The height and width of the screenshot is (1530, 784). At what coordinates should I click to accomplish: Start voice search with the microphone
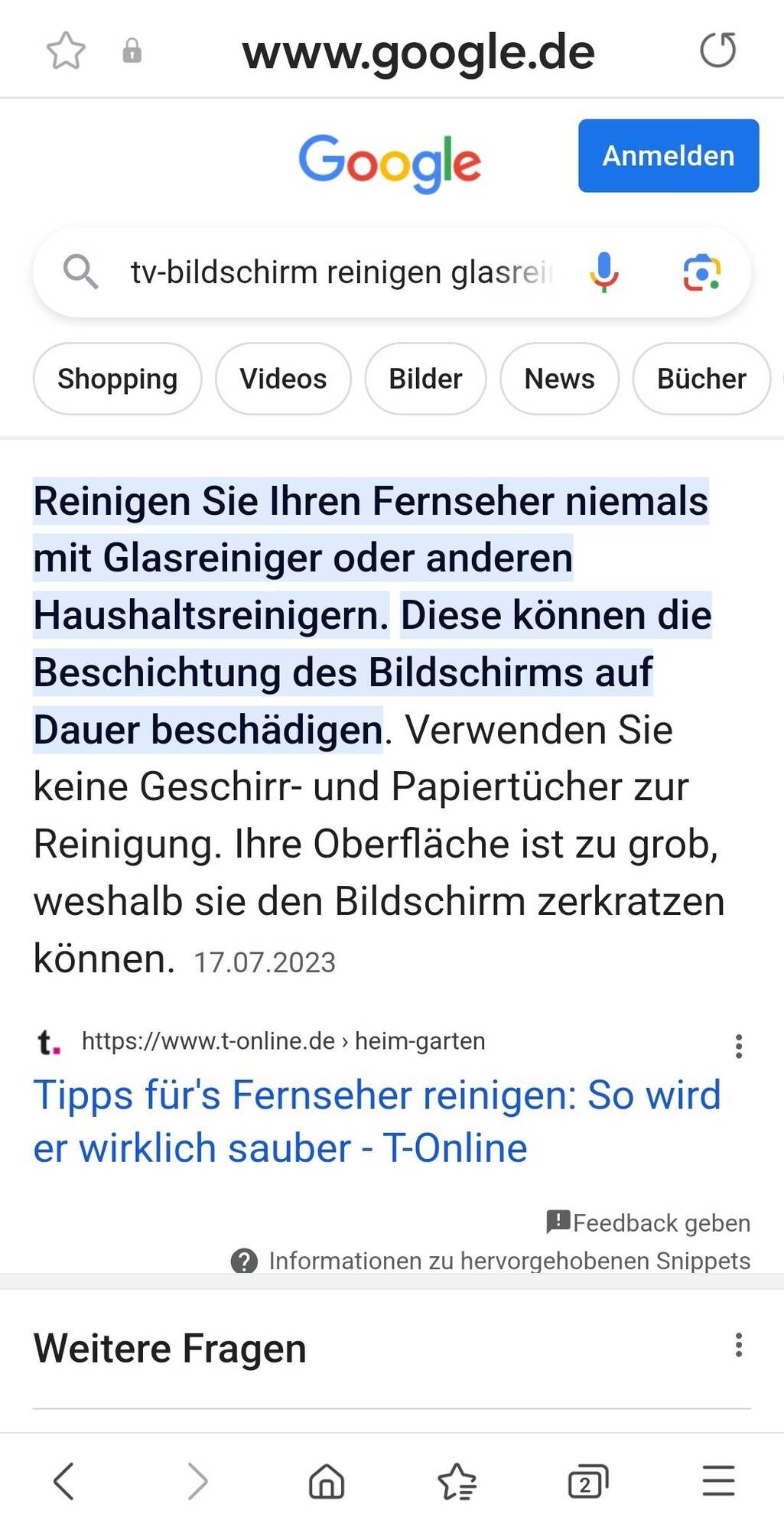pos(603,272)
